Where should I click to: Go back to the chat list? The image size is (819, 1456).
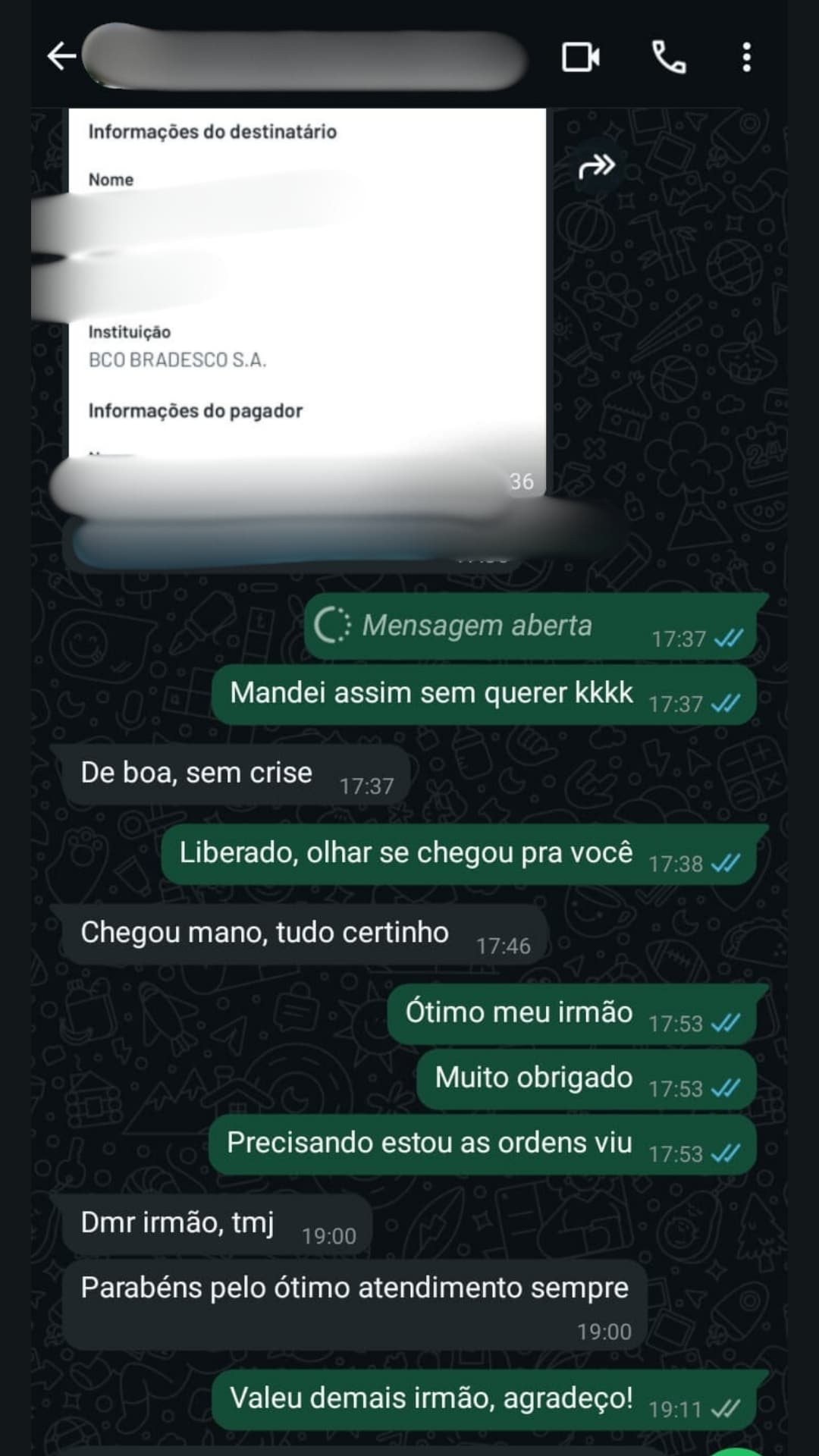(x=61, y=57)
